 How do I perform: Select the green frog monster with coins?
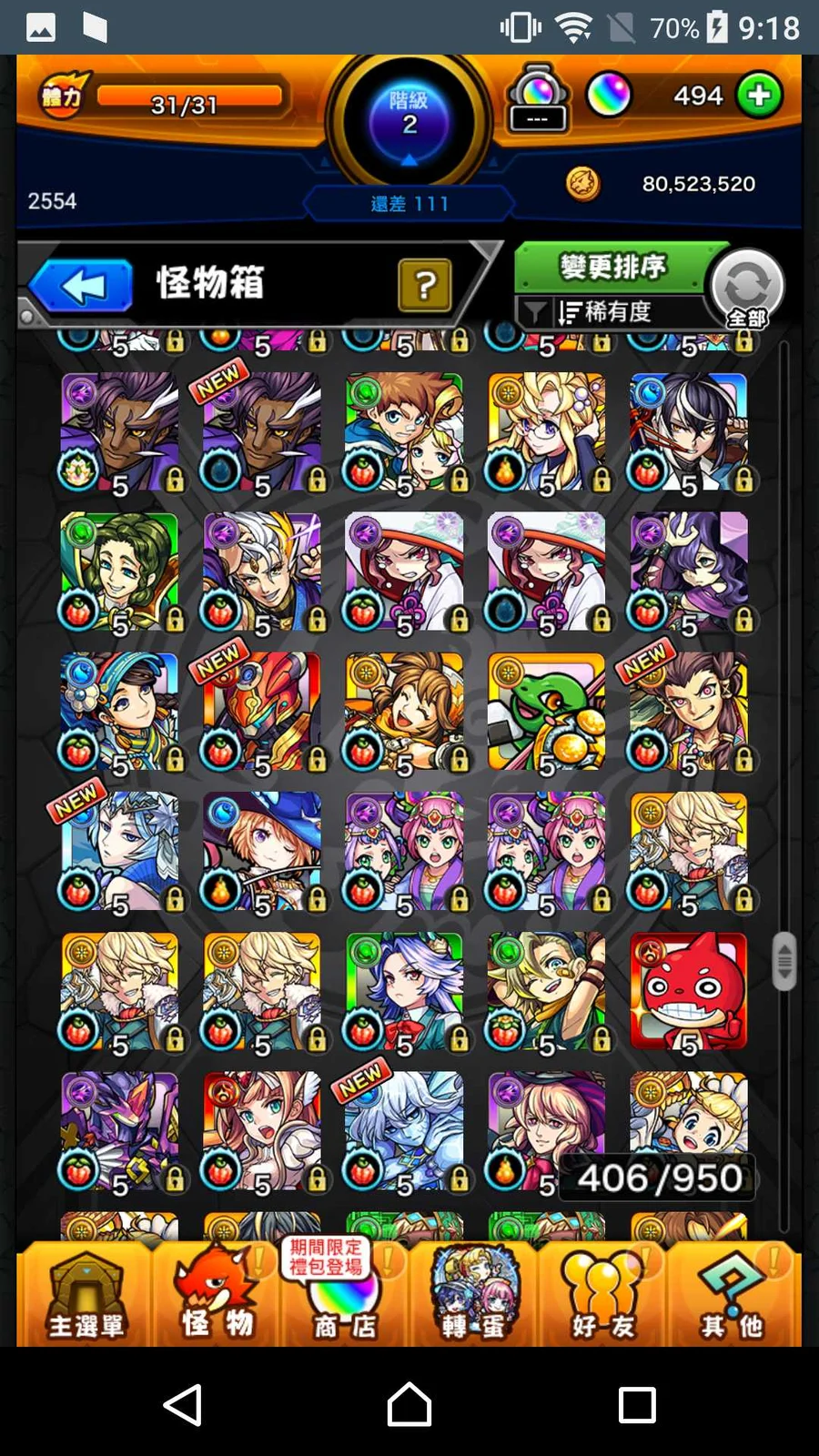tap(546, 711)
